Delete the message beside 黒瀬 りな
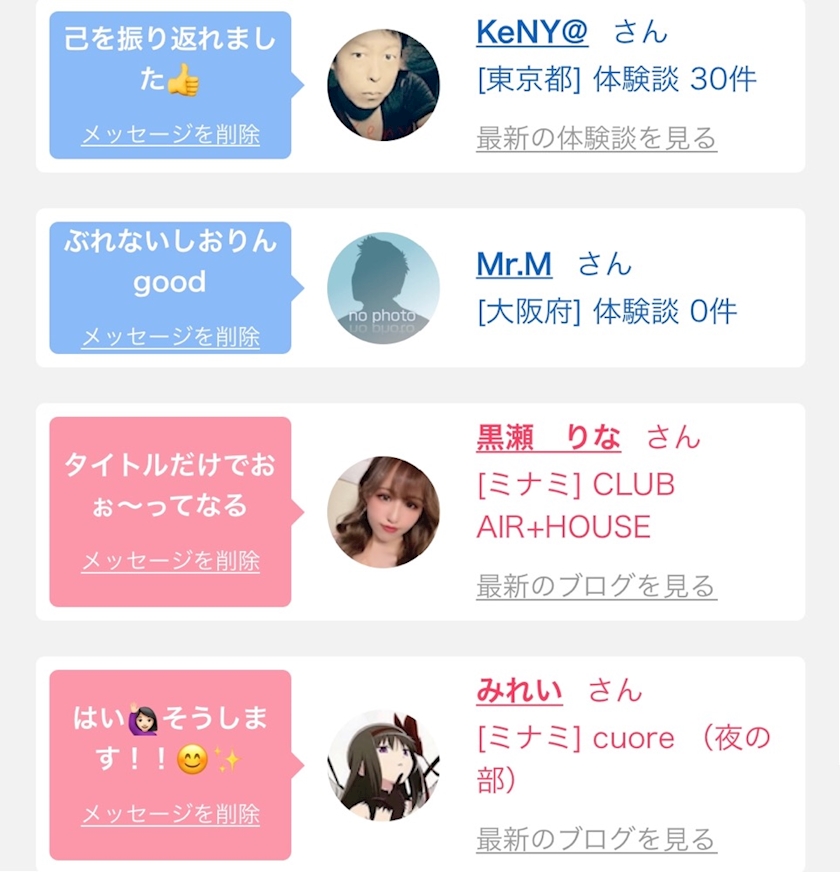The height and width of the screenshot is (872, 840). point(170,561)
